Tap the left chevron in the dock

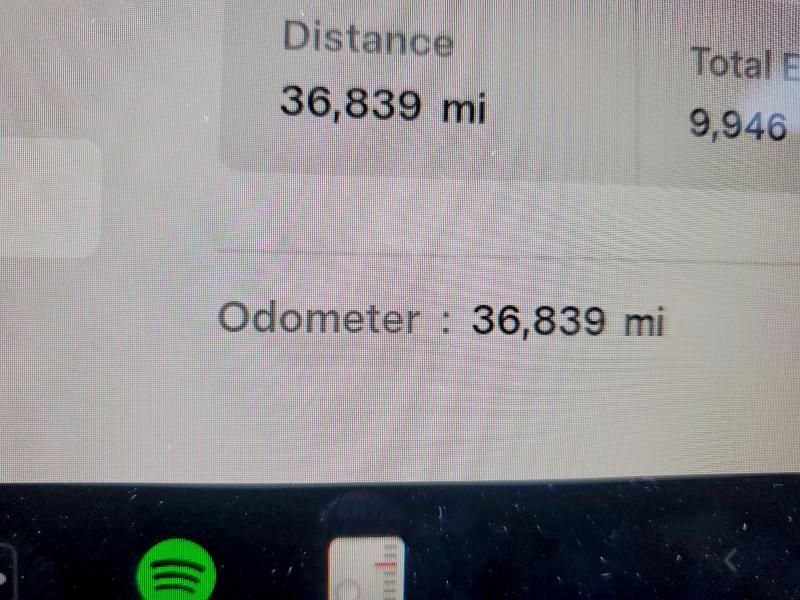coord(730,561)
